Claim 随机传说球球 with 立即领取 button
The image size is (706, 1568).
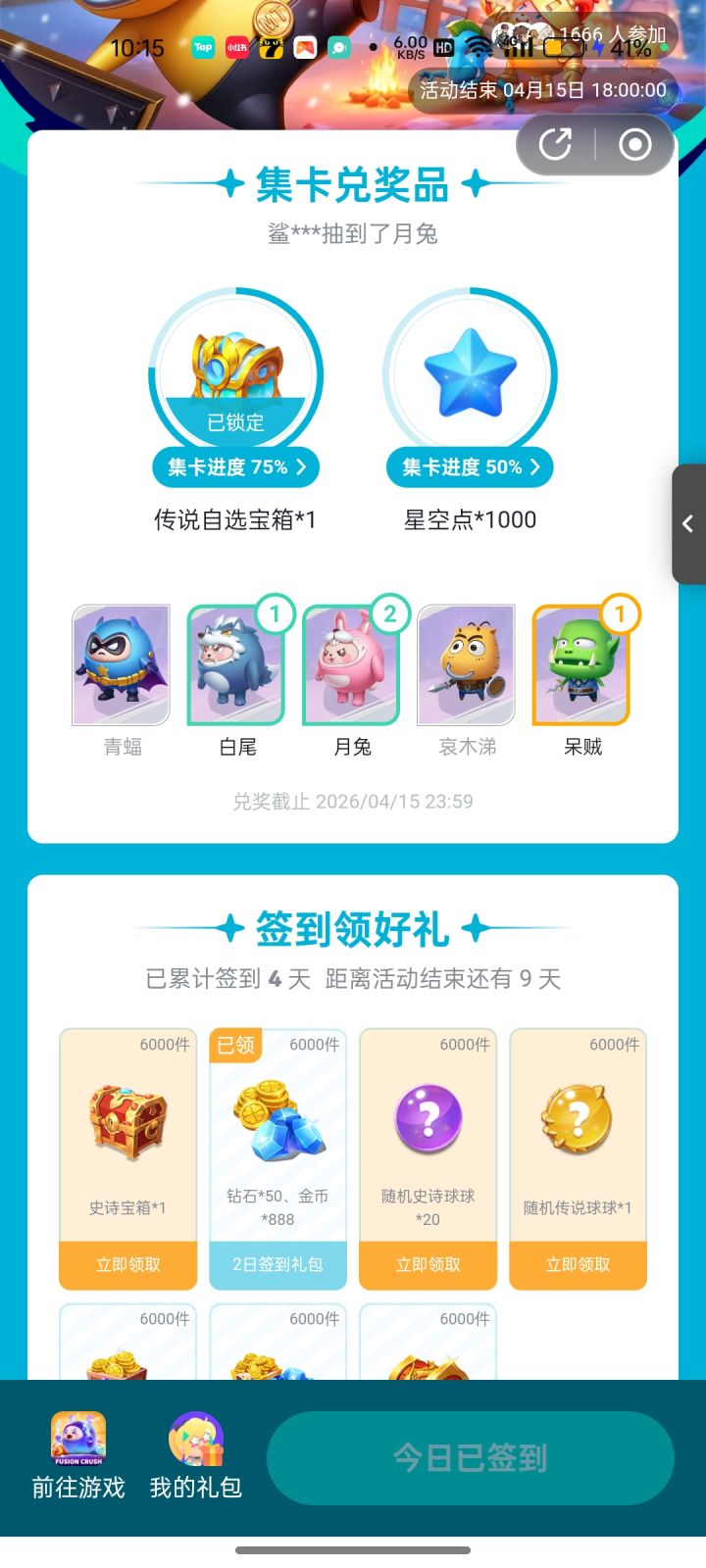pos(578,1265)
